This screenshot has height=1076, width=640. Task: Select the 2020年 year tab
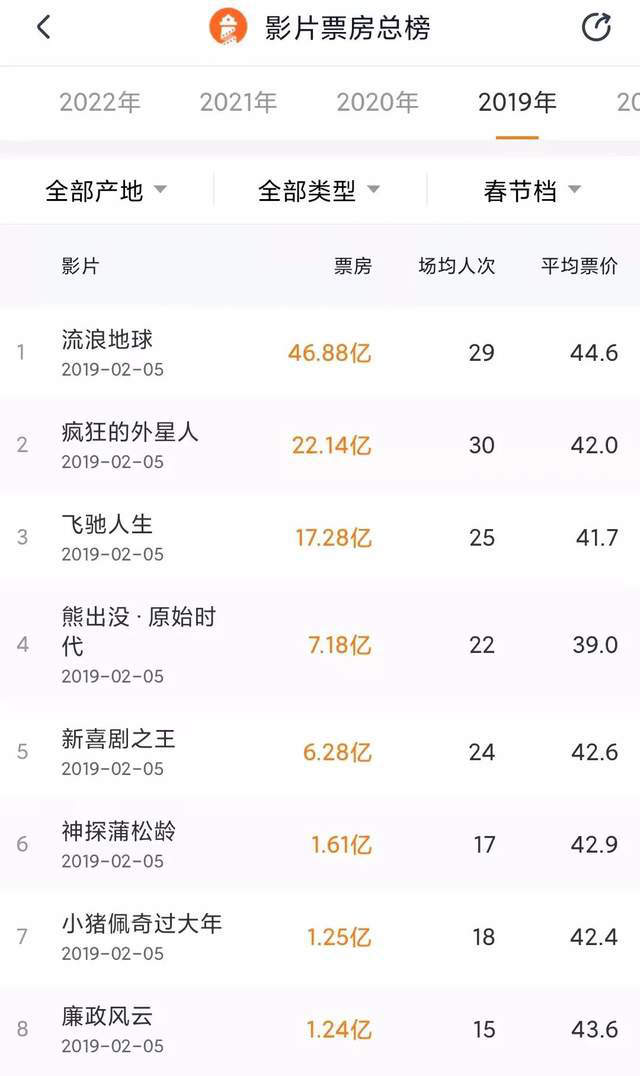[x=377, y=103]
